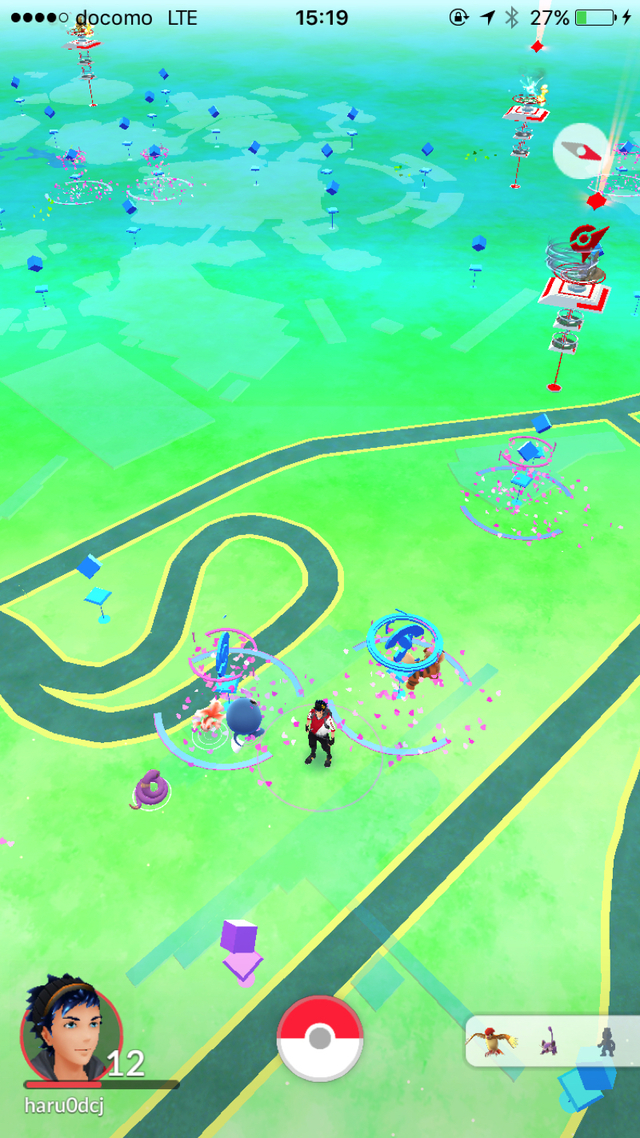
Task: Open the nearby Pokémon tray
Action: pos(550,1042)
